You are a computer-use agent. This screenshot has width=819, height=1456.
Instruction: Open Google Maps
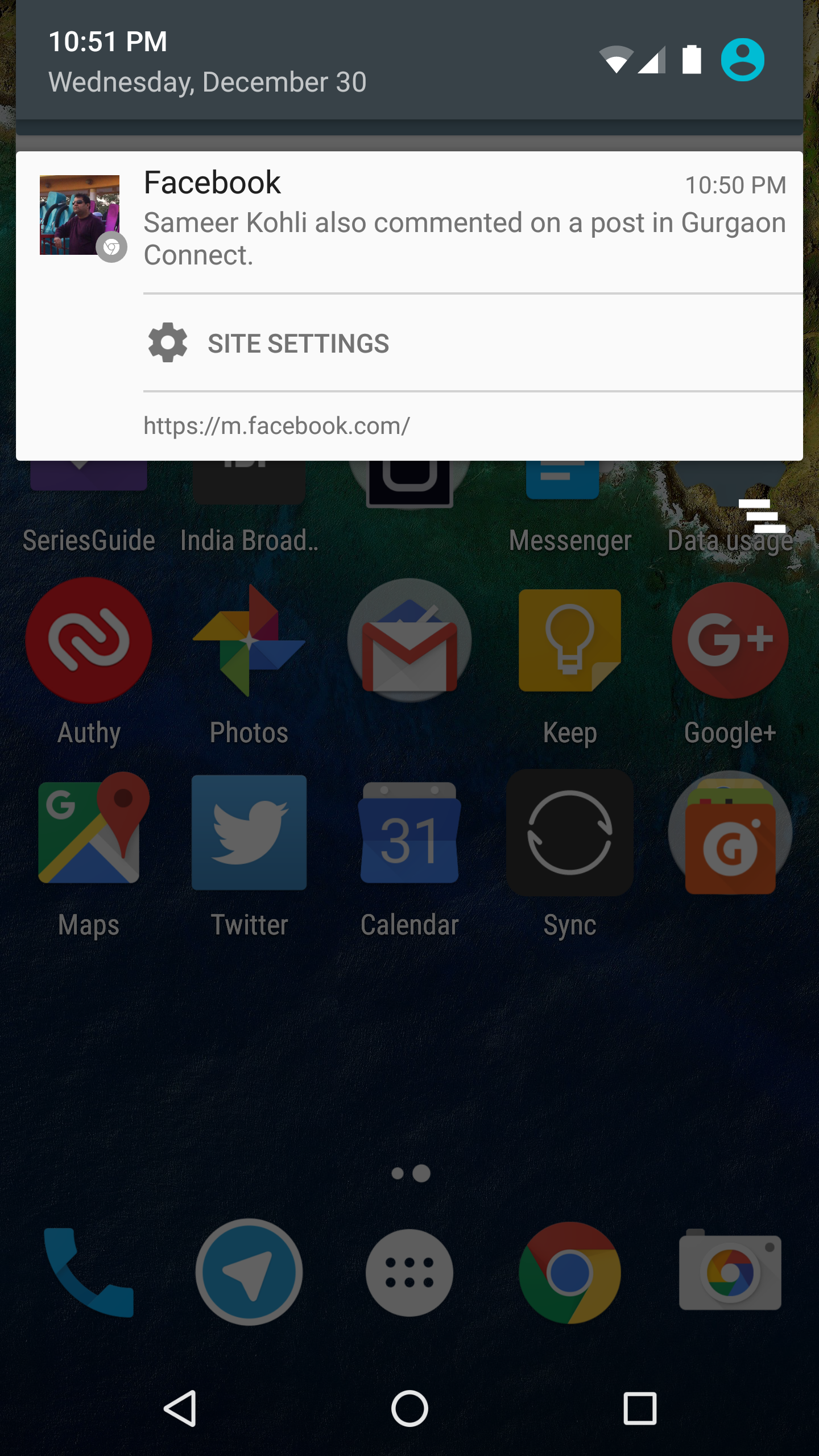(89, 833)
